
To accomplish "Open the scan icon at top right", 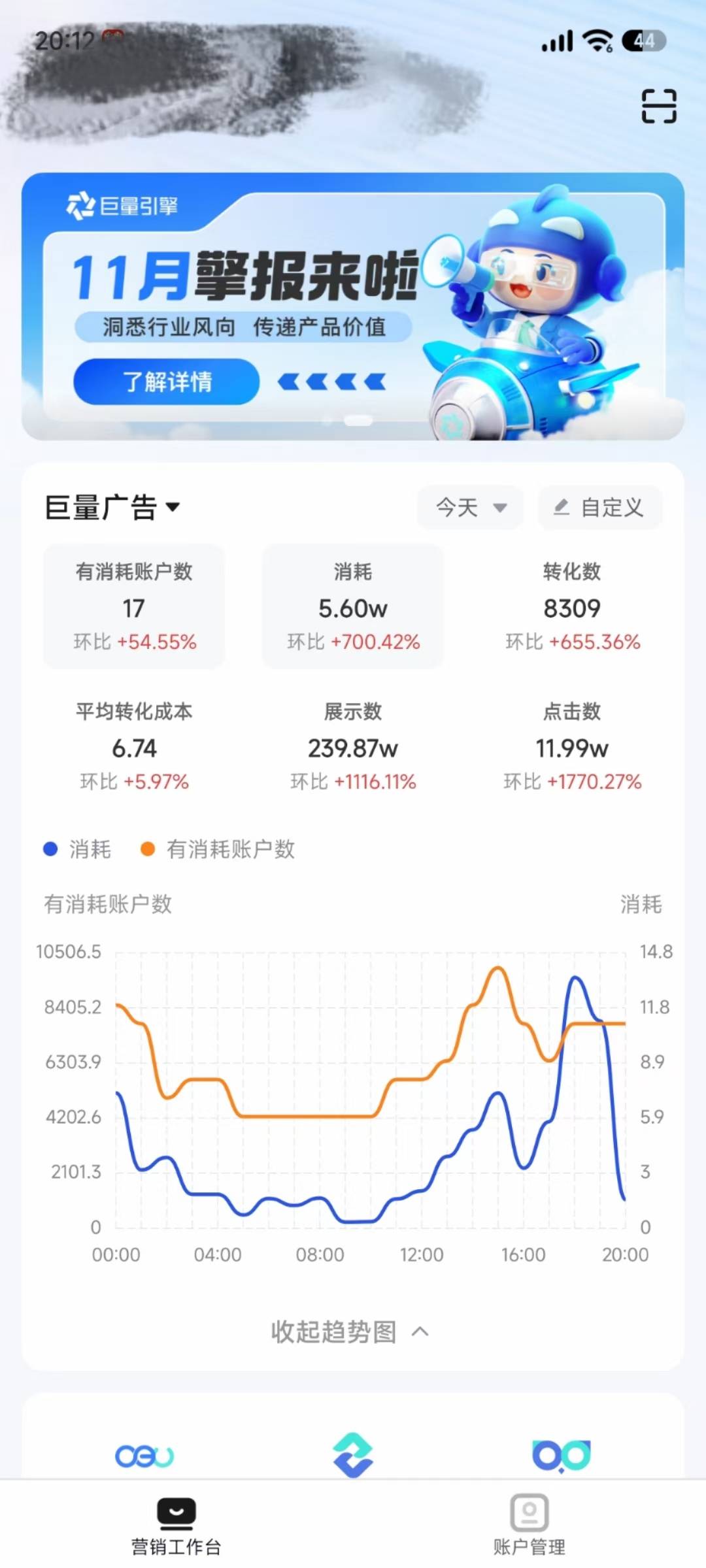I will coord(659,106).
